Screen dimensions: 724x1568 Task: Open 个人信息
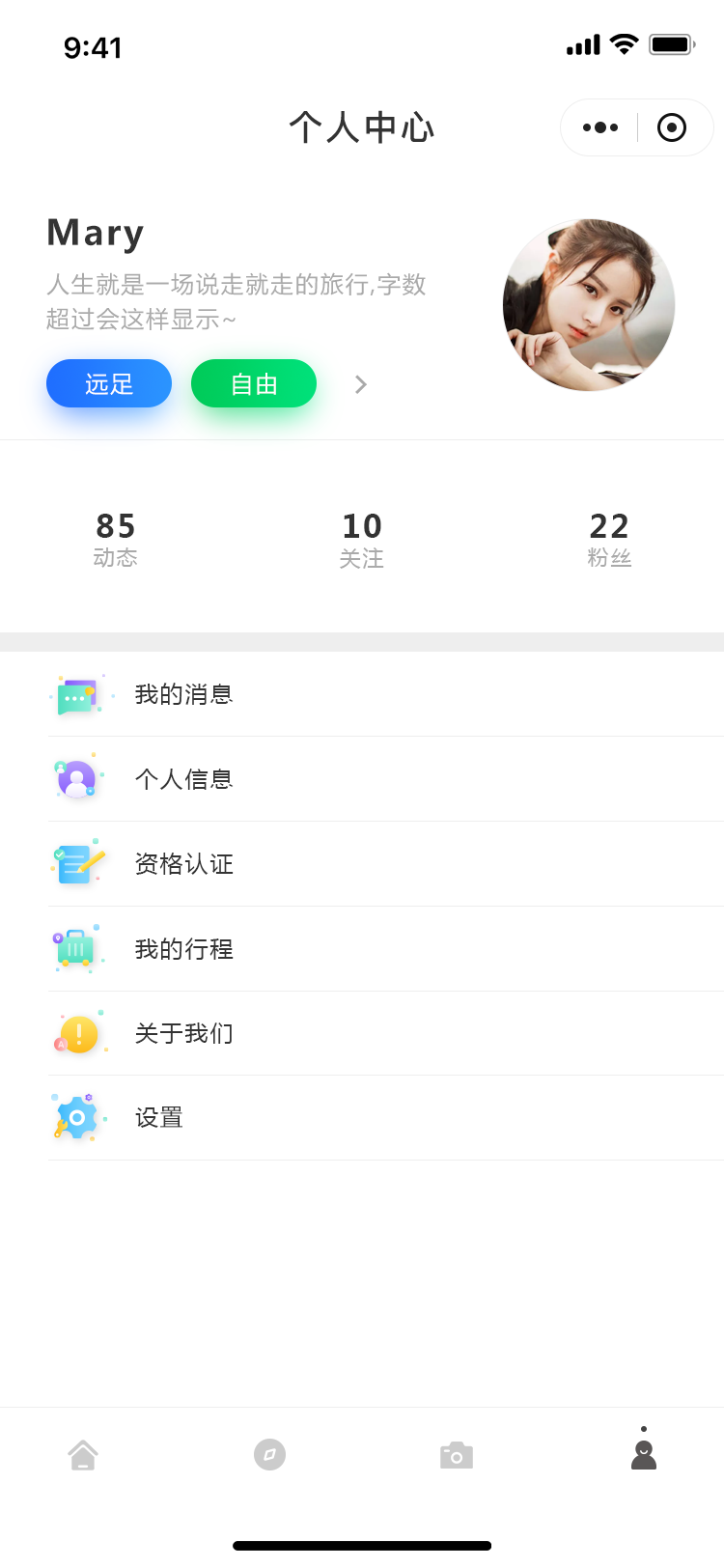point(386,779)
